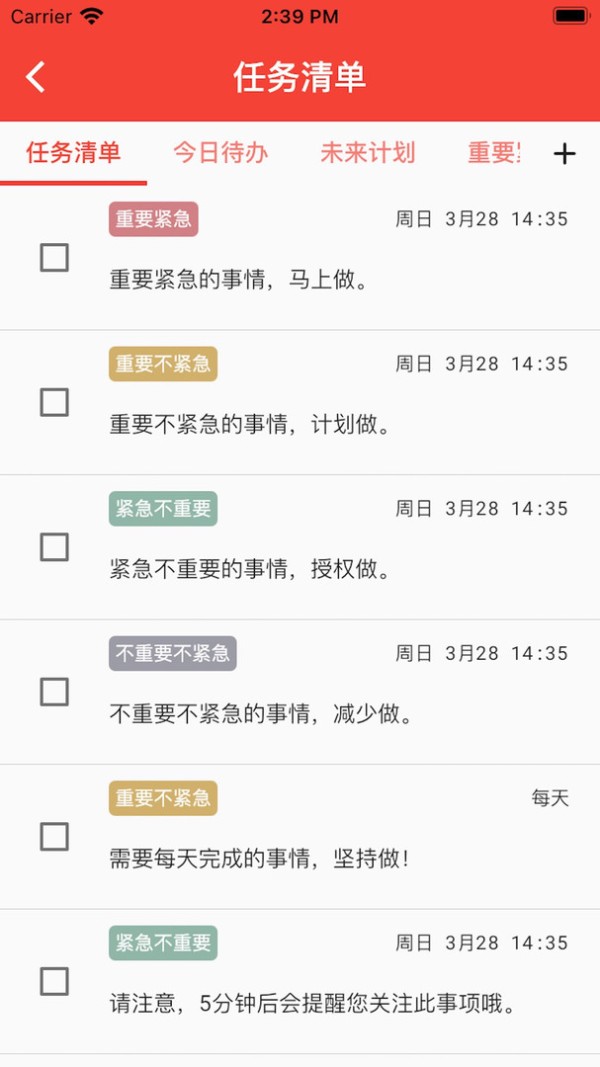Image resolution: width=600 pixels, height=1067 pixels.
Task: View details of 紧急不重要的事情，授权做
Action: 250,570
